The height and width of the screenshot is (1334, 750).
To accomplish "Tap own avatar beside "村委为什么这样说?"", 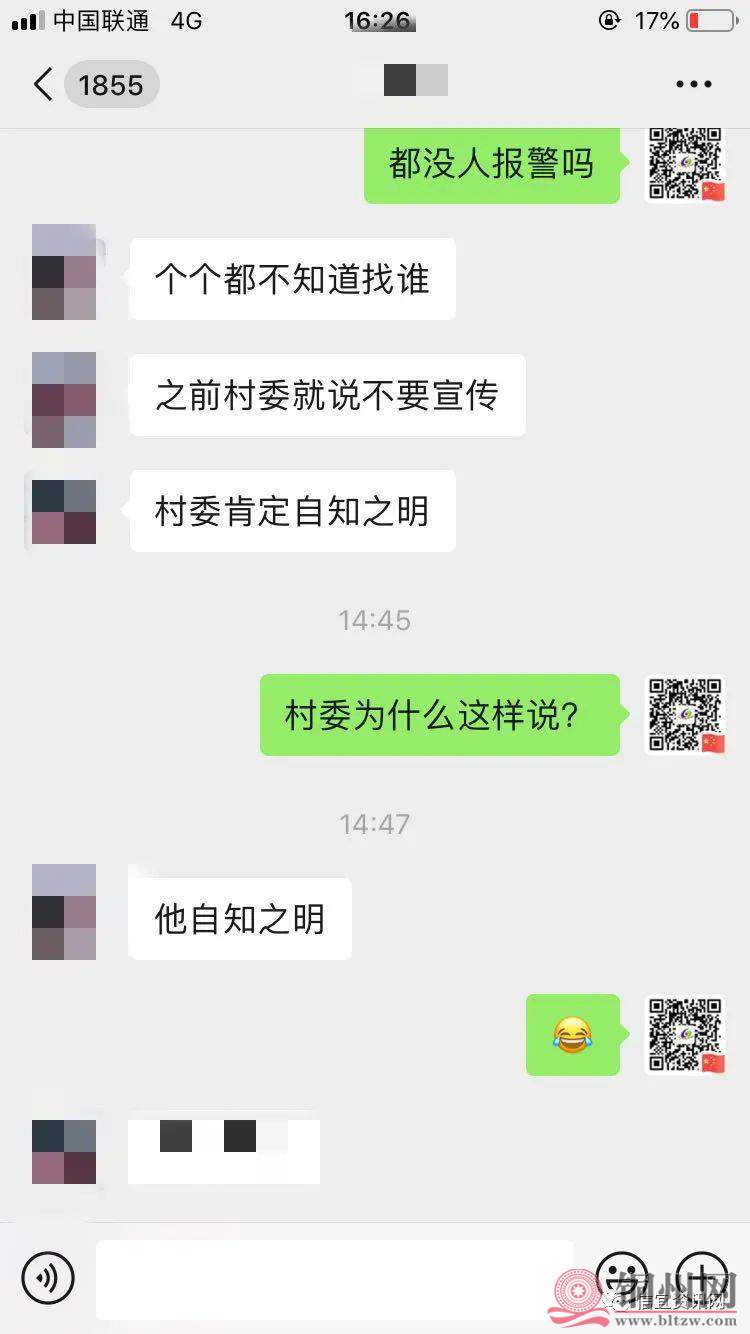I will coord(686,715).
